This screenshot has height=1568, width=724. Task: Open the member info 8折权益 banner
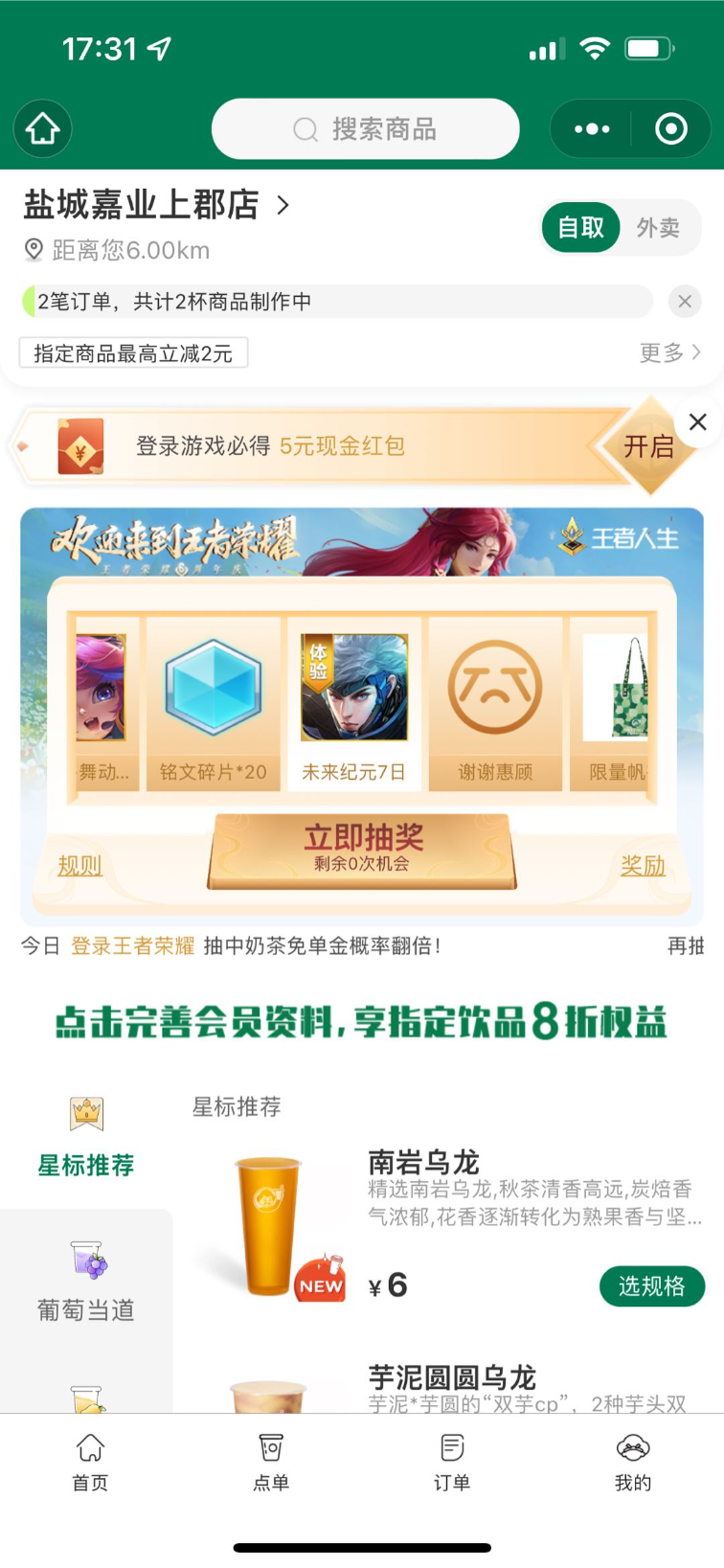[x=361, y=1022]
